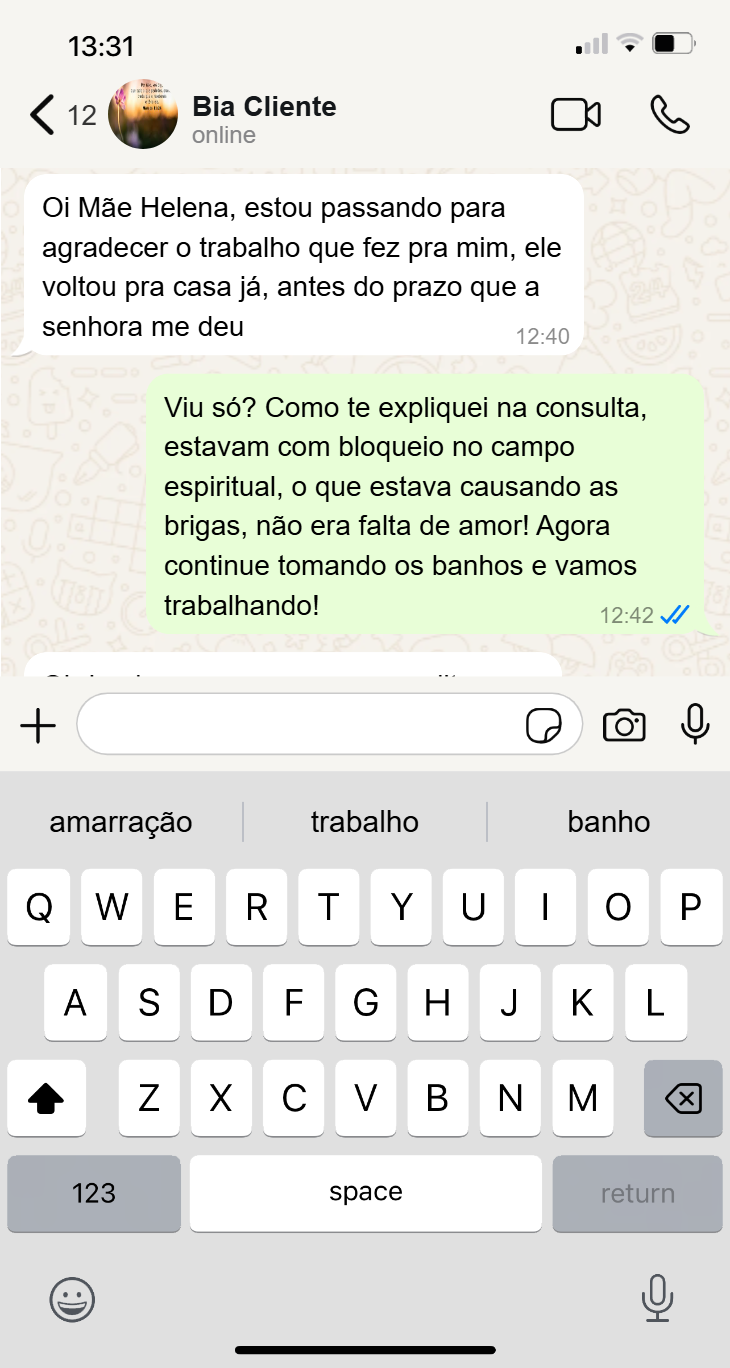Viewport: 730px width, 1368px height.
Task: Switch keyboard to 123 numbers
Action: tap(94, 1193)
